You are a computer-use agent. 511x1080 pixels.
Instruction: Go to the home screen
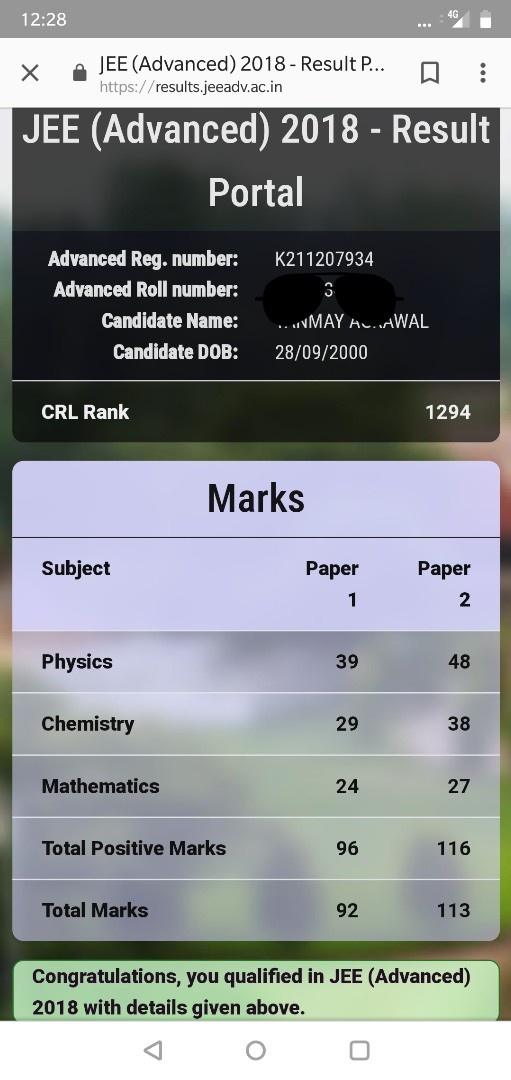click(x=256, y=1050)
